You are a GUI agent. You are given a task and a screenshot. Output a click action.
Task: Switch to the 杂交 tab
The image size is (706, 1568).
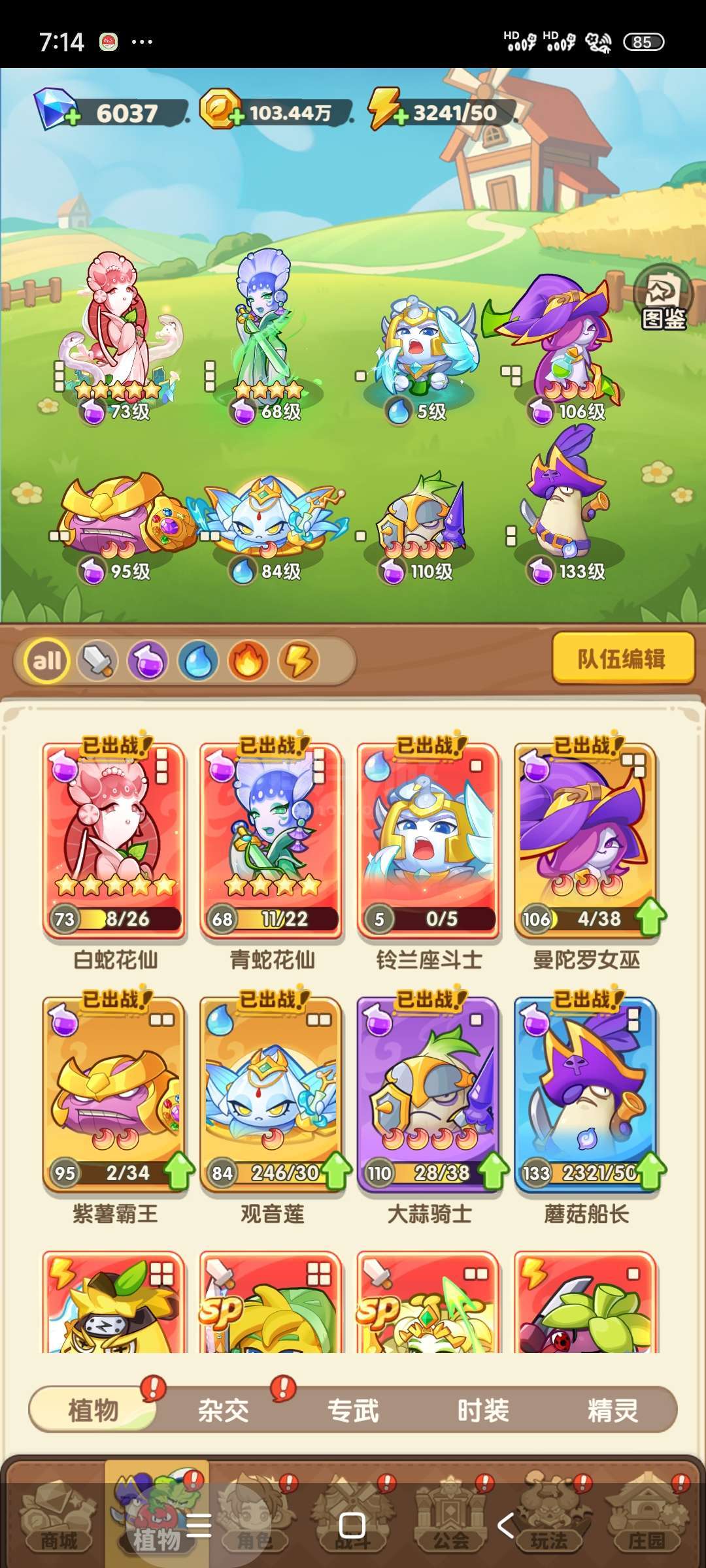click(223, 1411)
